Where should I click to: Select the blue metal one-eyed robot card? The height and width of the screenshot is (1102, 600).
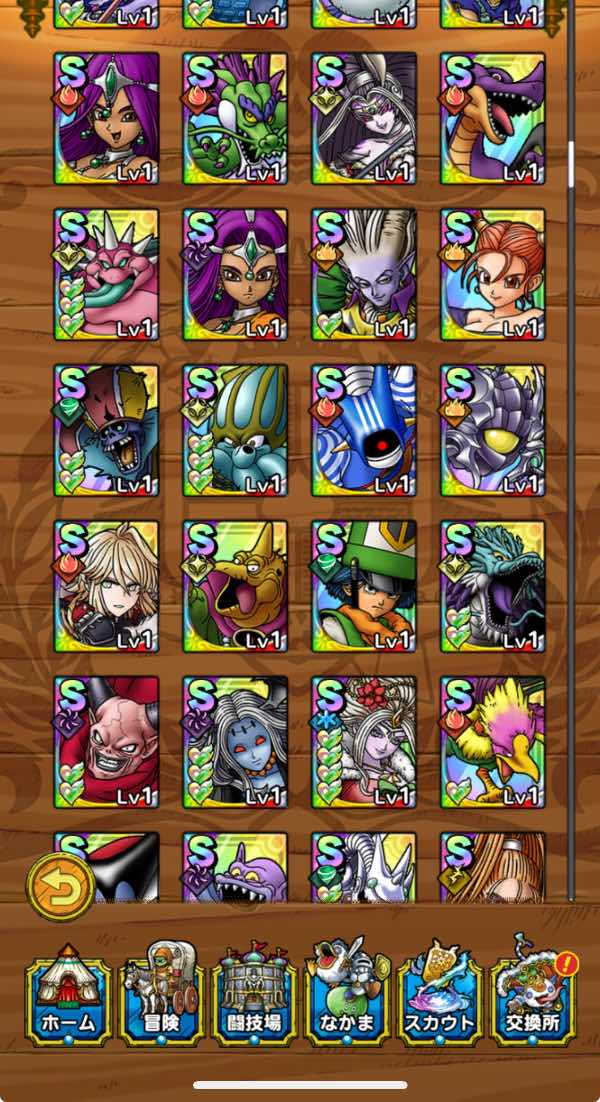coord(364,430)
